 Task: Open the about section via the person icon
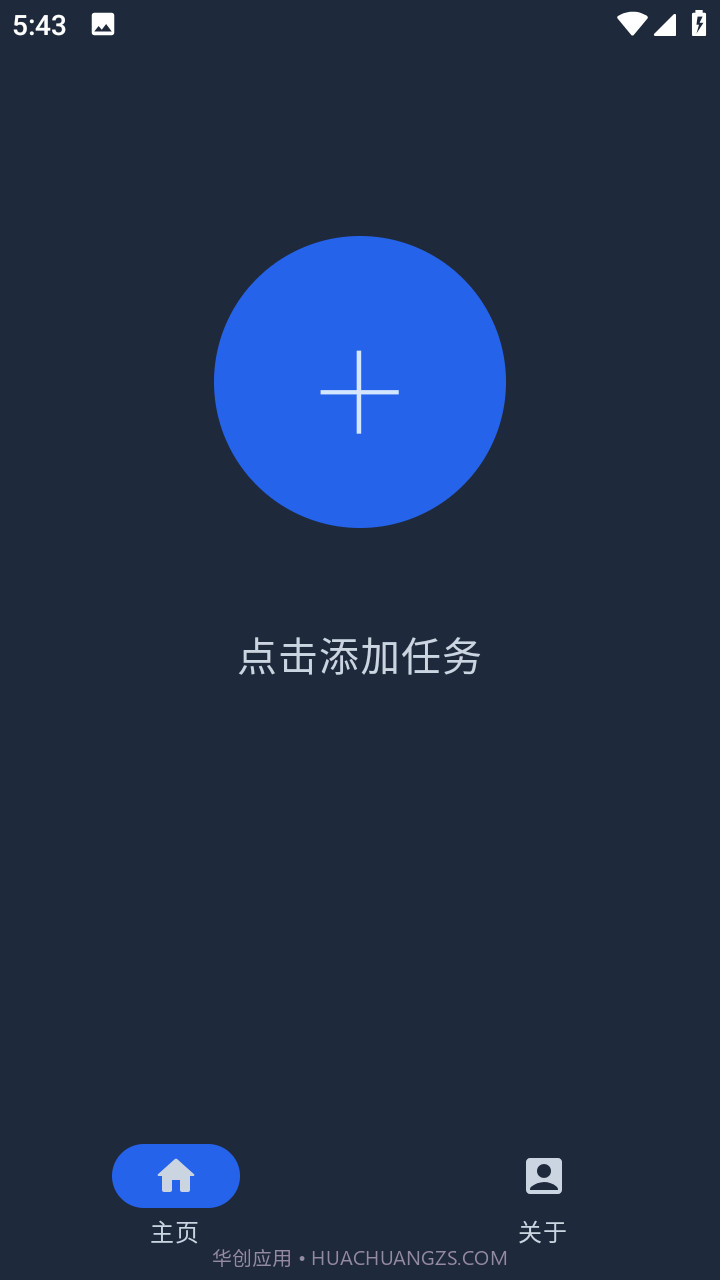pos(543,1175)
